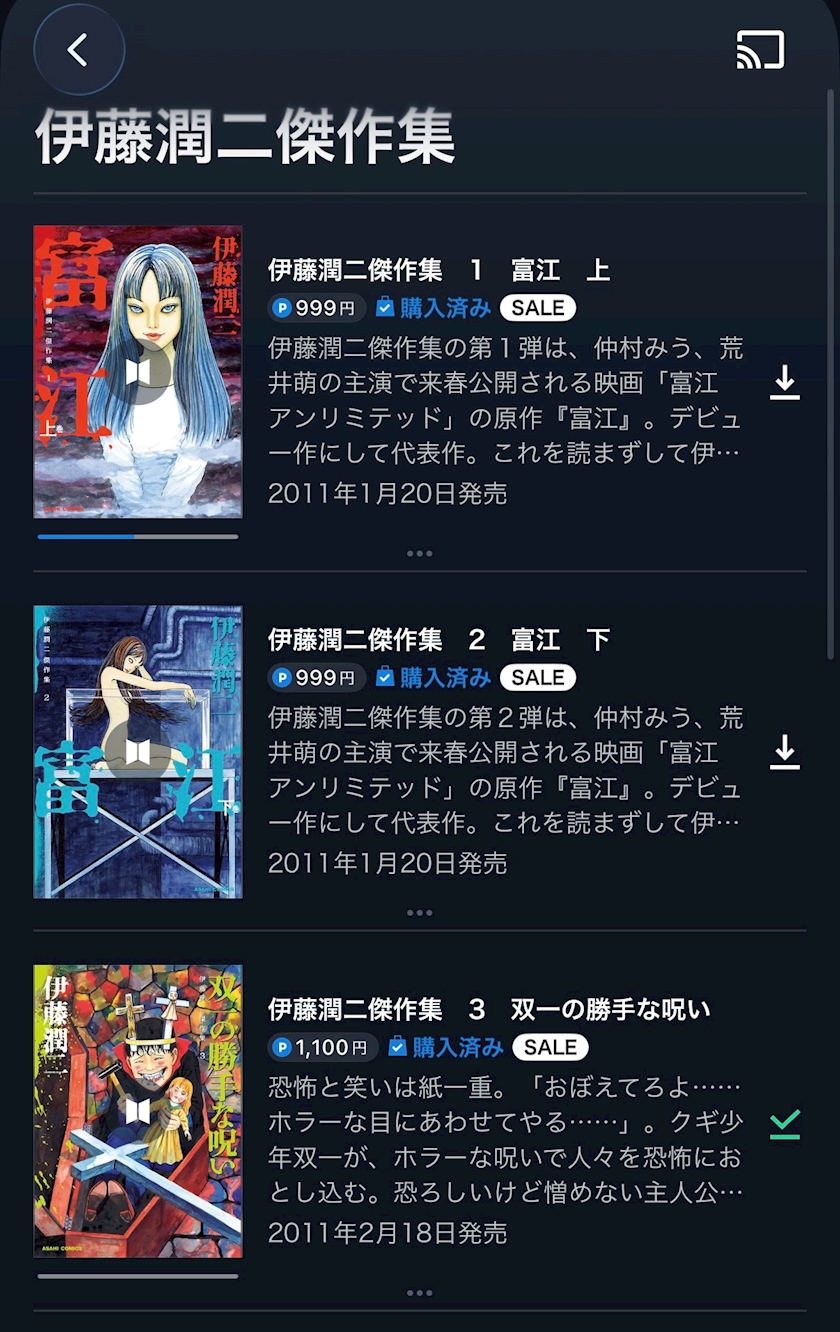The width and height of the screenshot is (840, 1332).
Task: Open the 双一の勝手な呪い volume 3 cover
Action: [x=138, y=1111]
